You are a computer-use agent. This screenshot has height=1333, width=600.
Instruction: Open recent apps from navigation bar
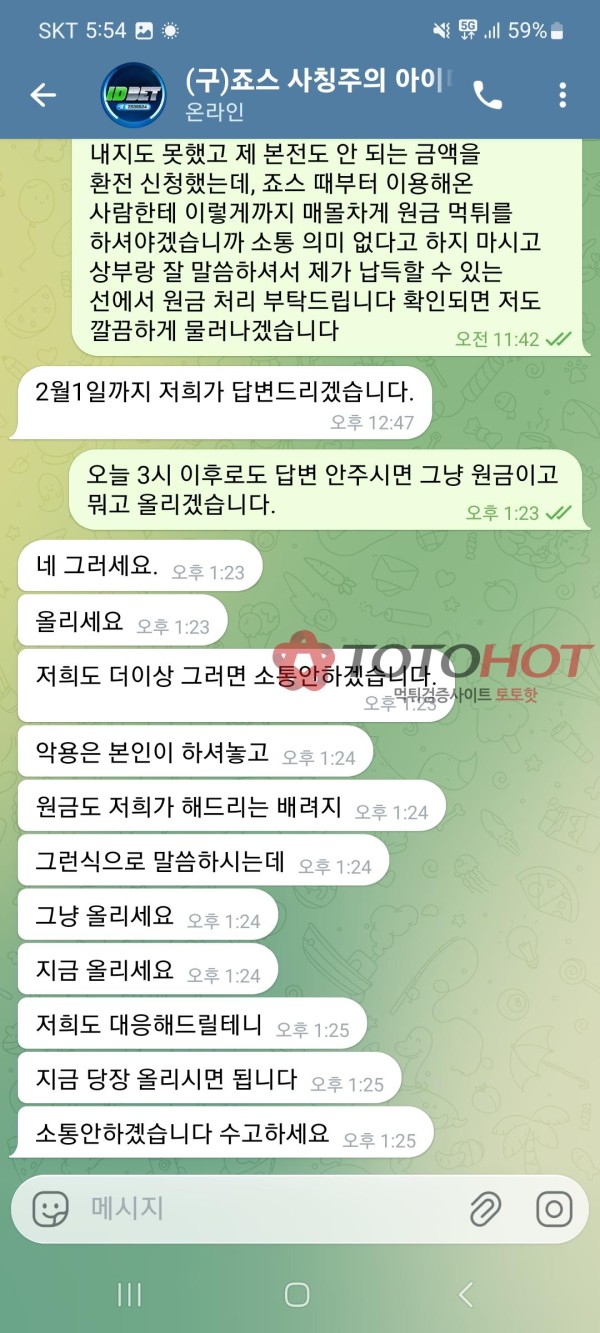(129, 1295)
